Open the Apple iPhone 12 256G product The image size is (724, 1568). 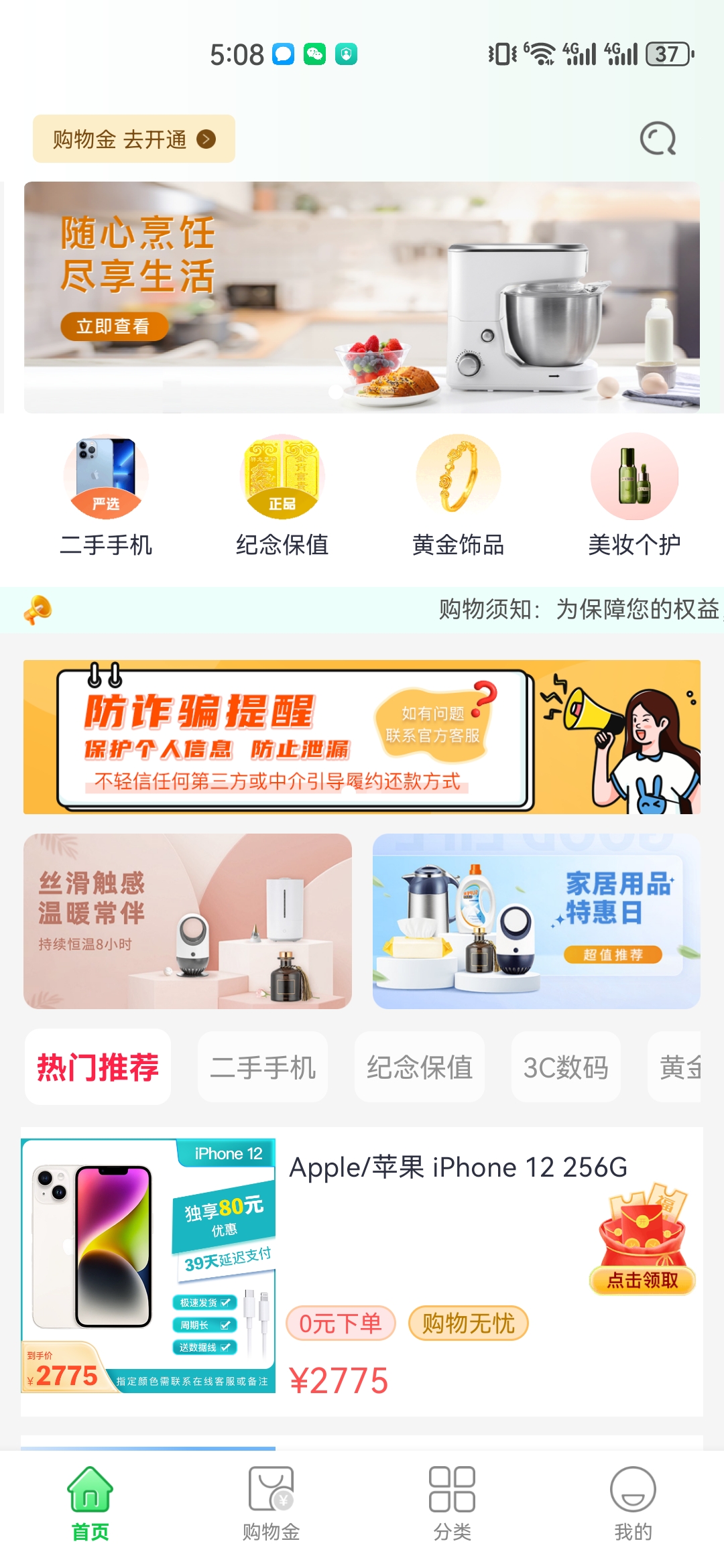pyautogui.click(x=362, y=1271)
